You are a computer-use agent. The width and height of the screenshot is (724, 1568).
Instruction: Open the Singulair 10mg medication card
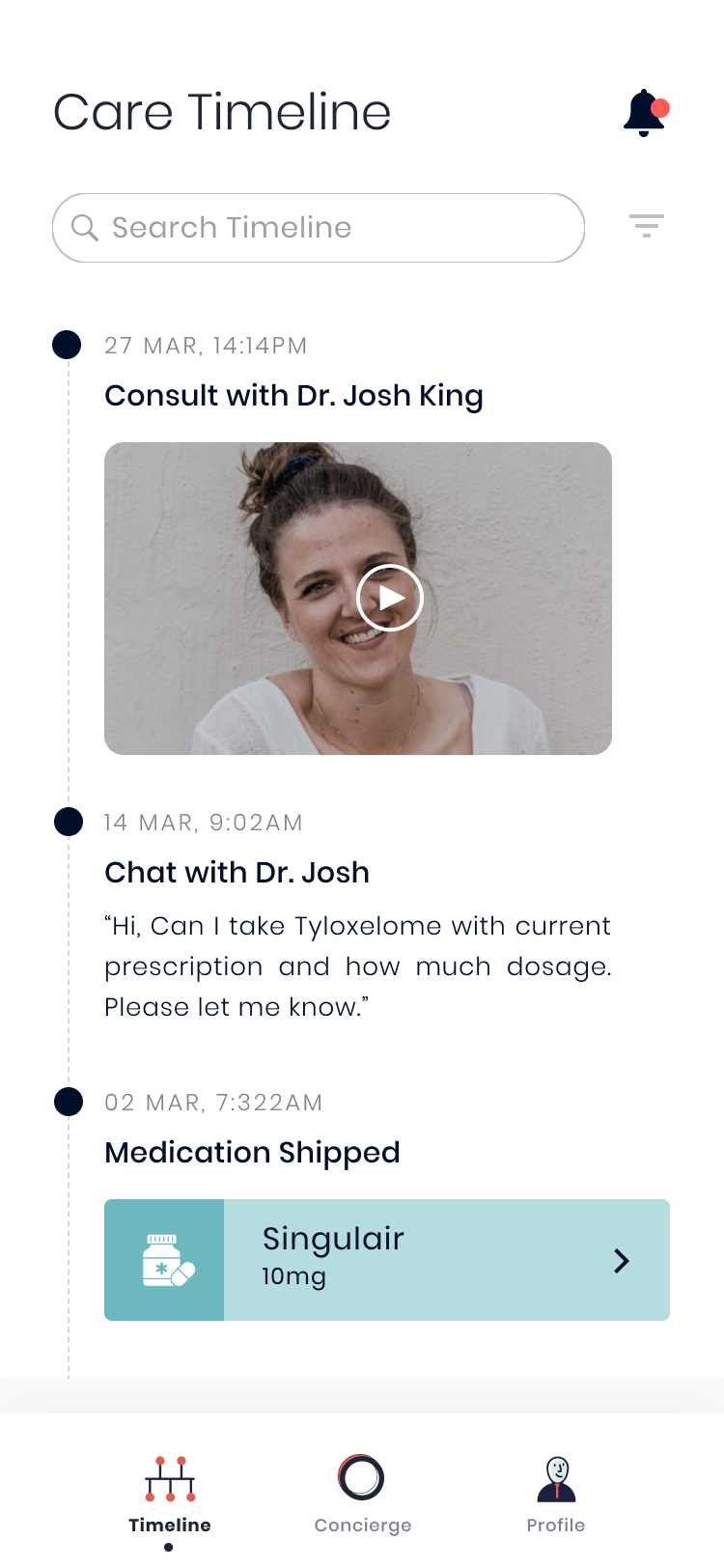386,1259
